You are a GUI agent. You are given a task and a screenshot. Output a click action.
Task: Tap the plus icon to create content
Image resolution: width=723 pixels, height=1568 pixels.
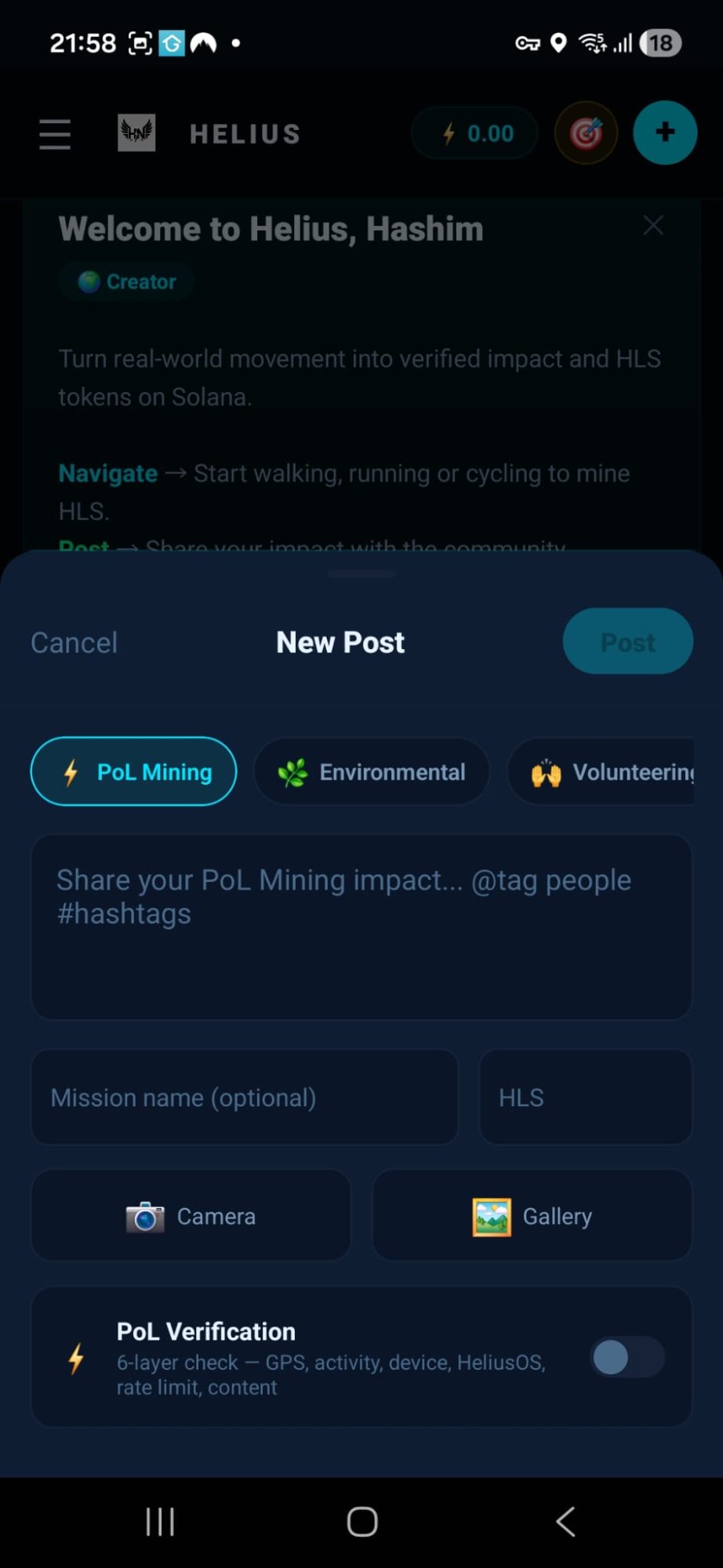(x=664, y=132)
